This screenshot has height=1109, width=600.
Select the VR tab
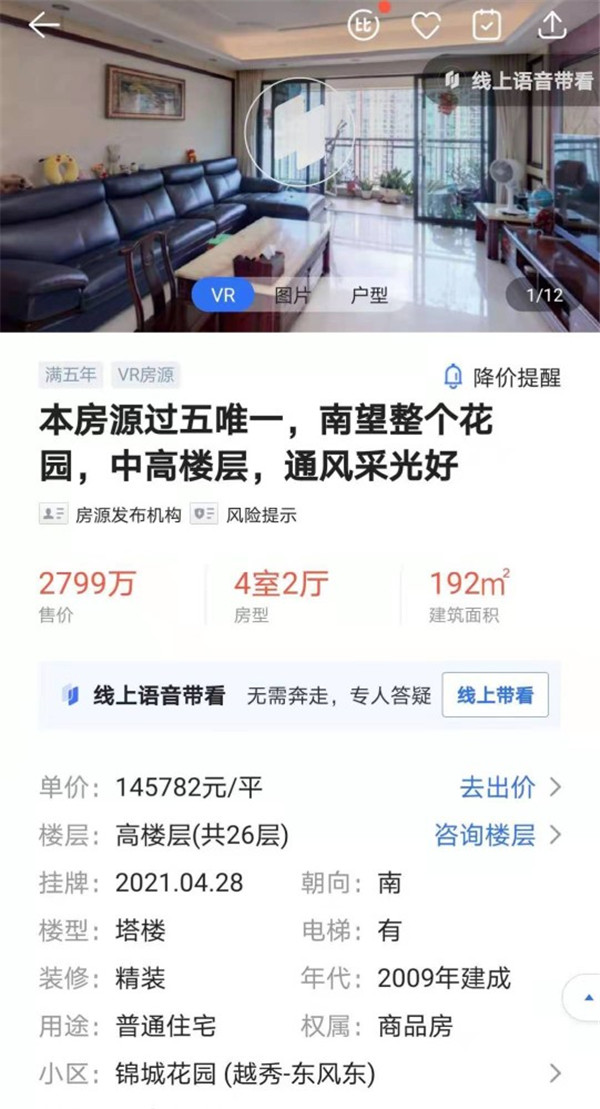[x=223, y=295]
